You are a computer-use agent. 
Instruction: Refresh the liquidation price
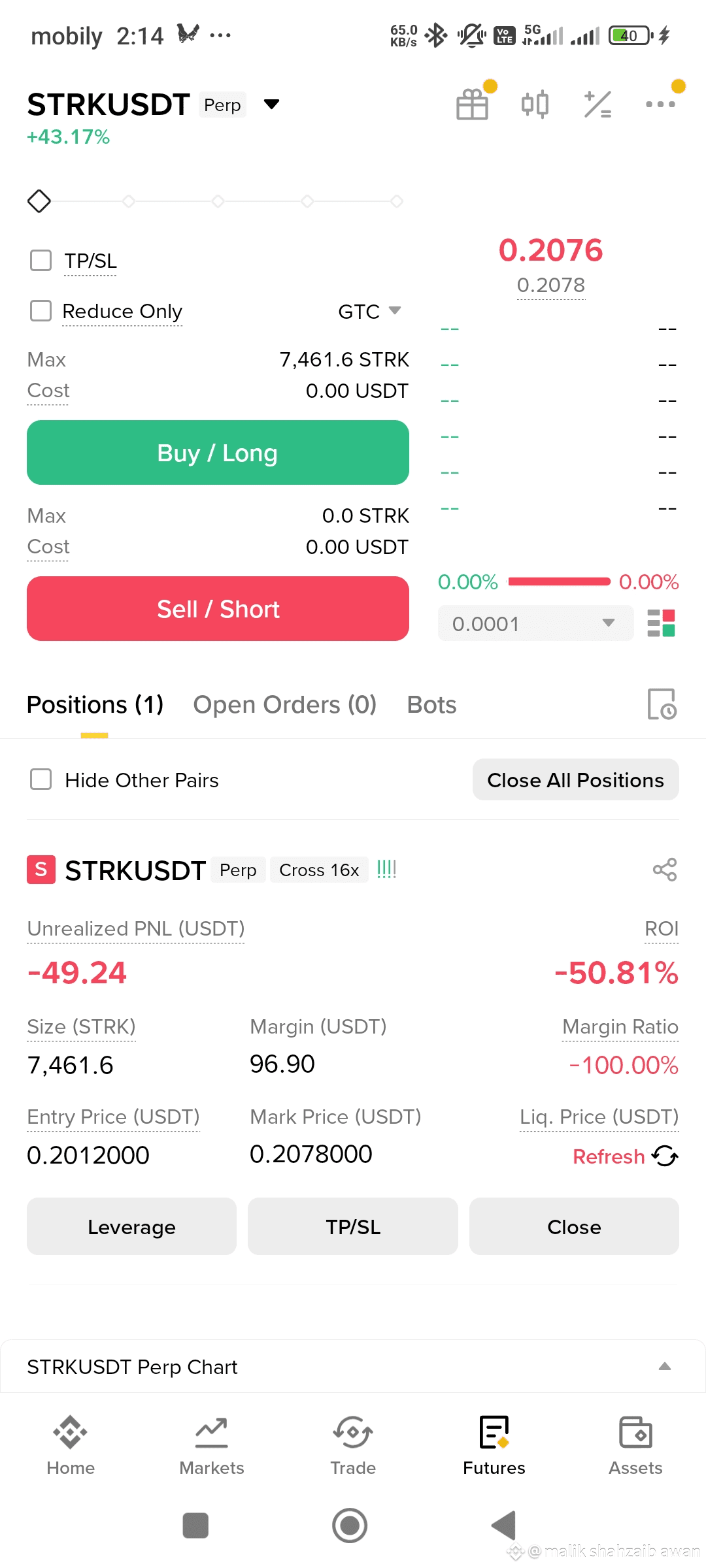click(x=625, y=1156)
